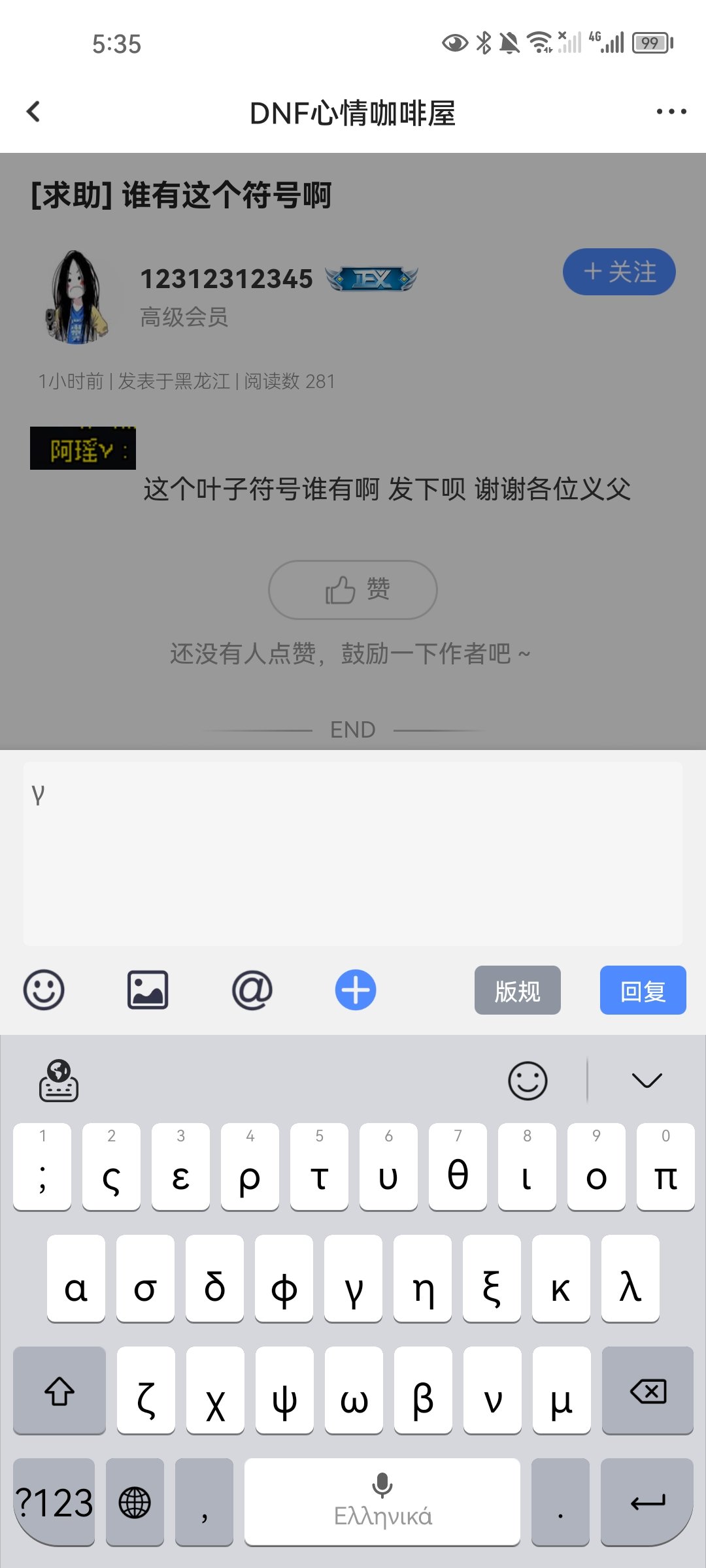Toggle the shift key

(59, 1391)
